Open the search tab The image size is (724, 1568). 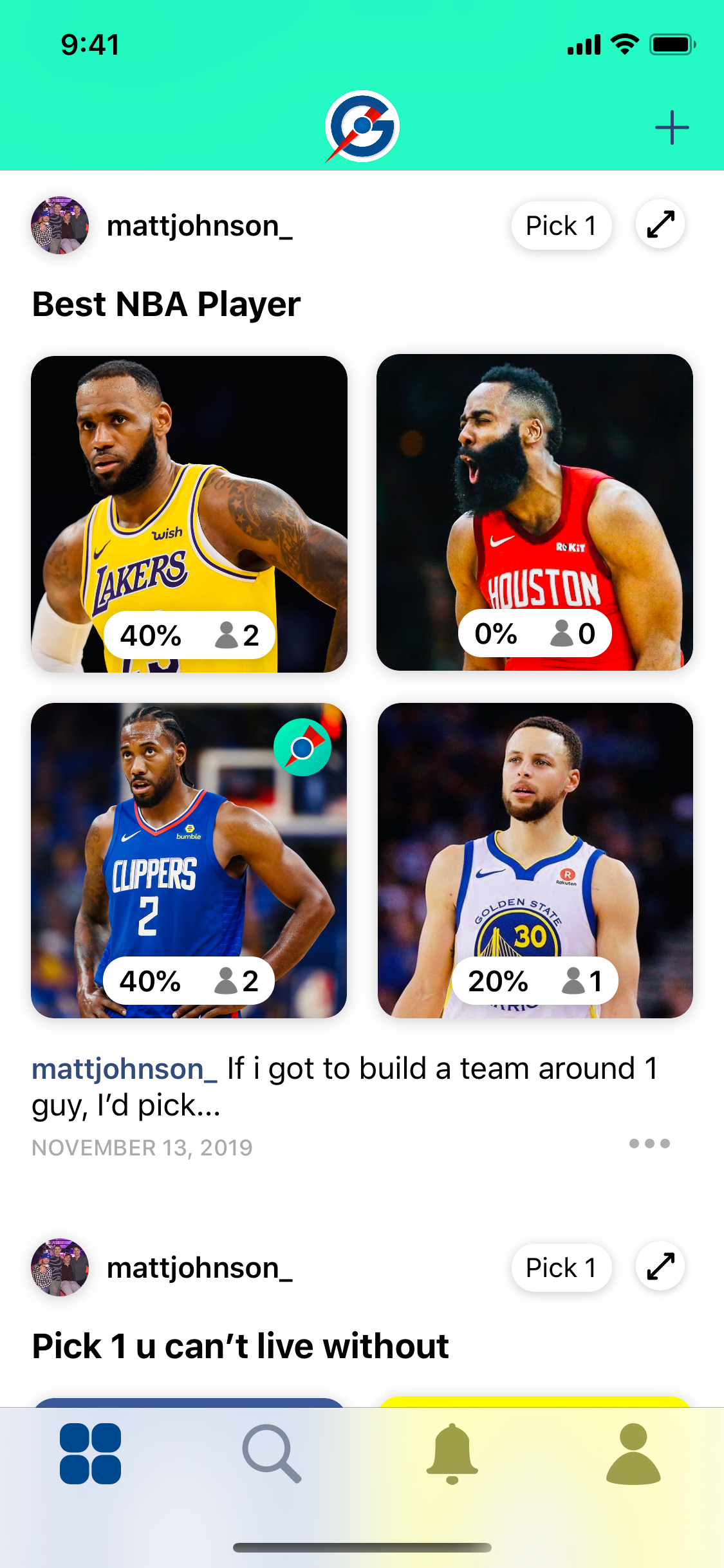272,1453
